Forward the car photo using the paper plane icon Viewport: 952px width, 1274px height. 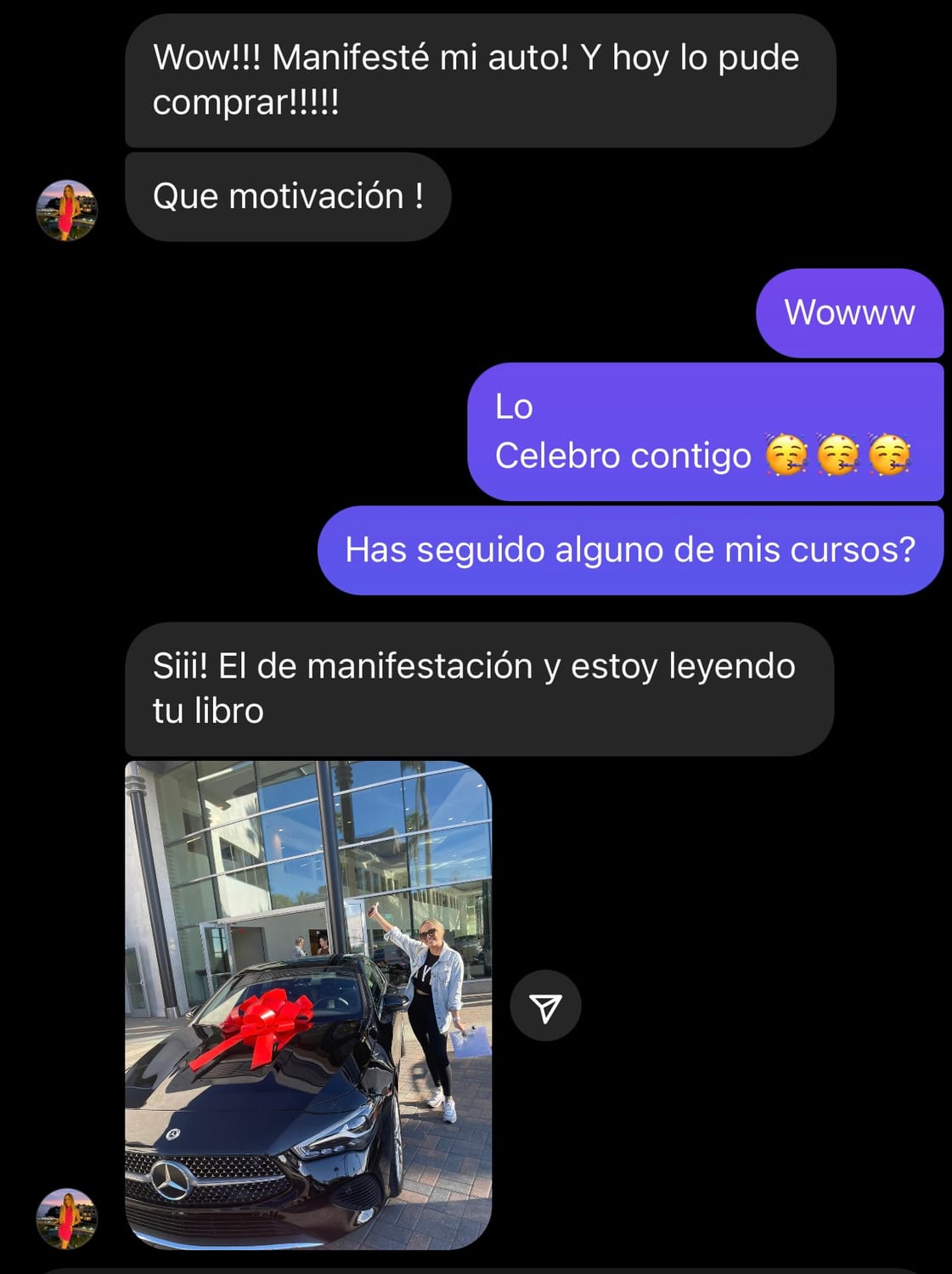pos(545,1006)
